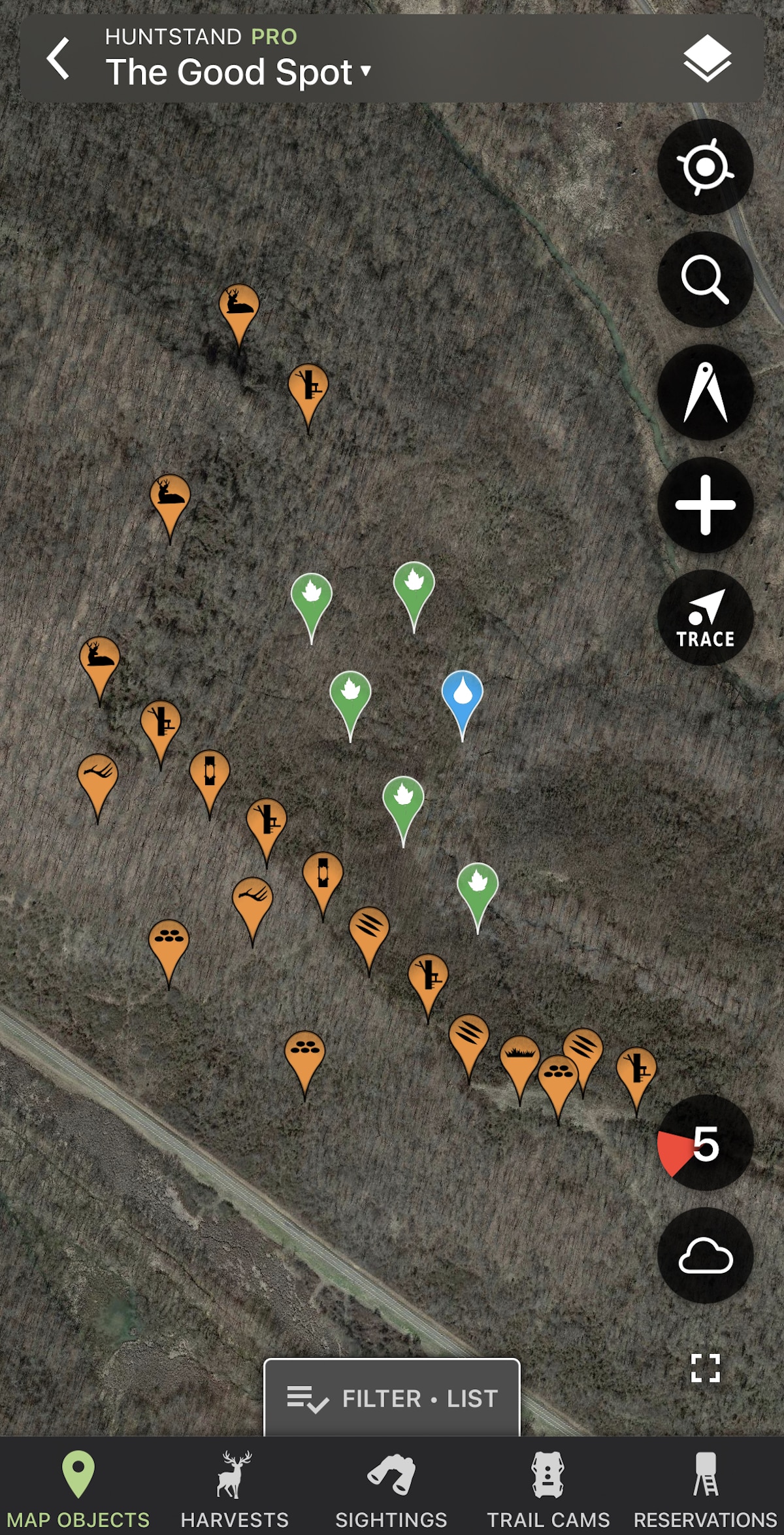Select the distance measuring compass tool
Screen dimensions: 784x1535
706,392
